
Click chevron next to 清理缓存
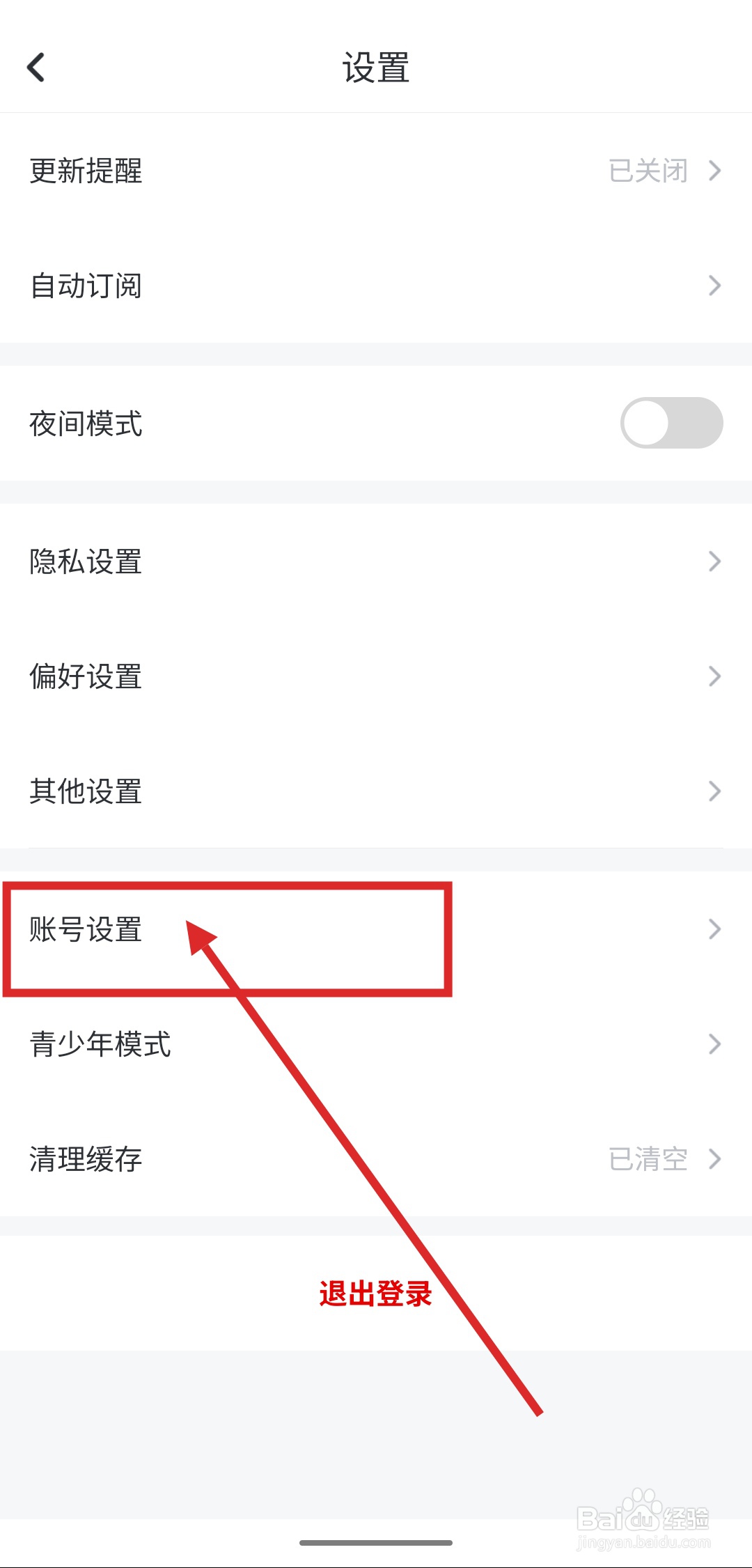714,1159
